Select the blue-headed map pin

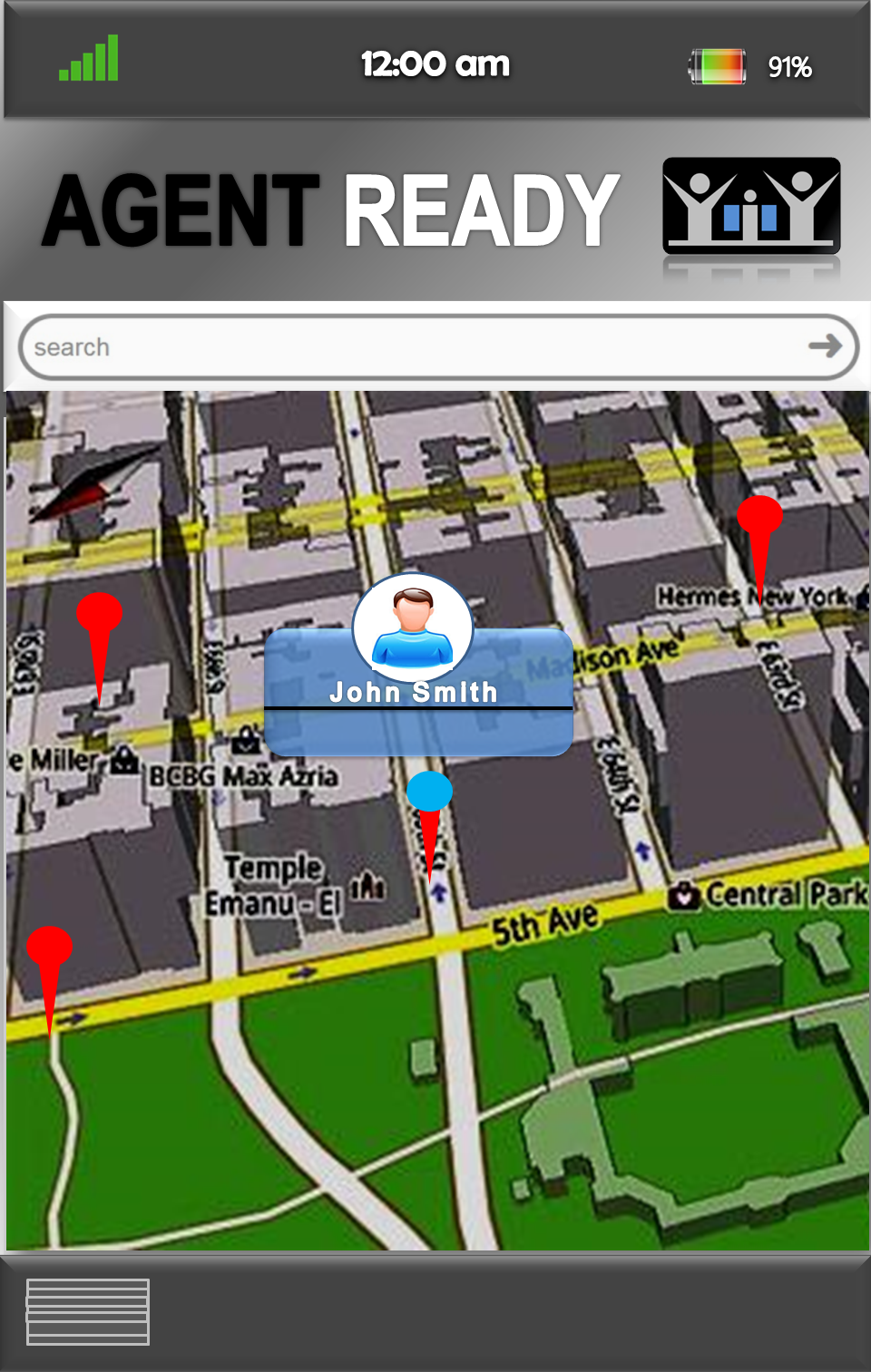[x=429, y=793]
